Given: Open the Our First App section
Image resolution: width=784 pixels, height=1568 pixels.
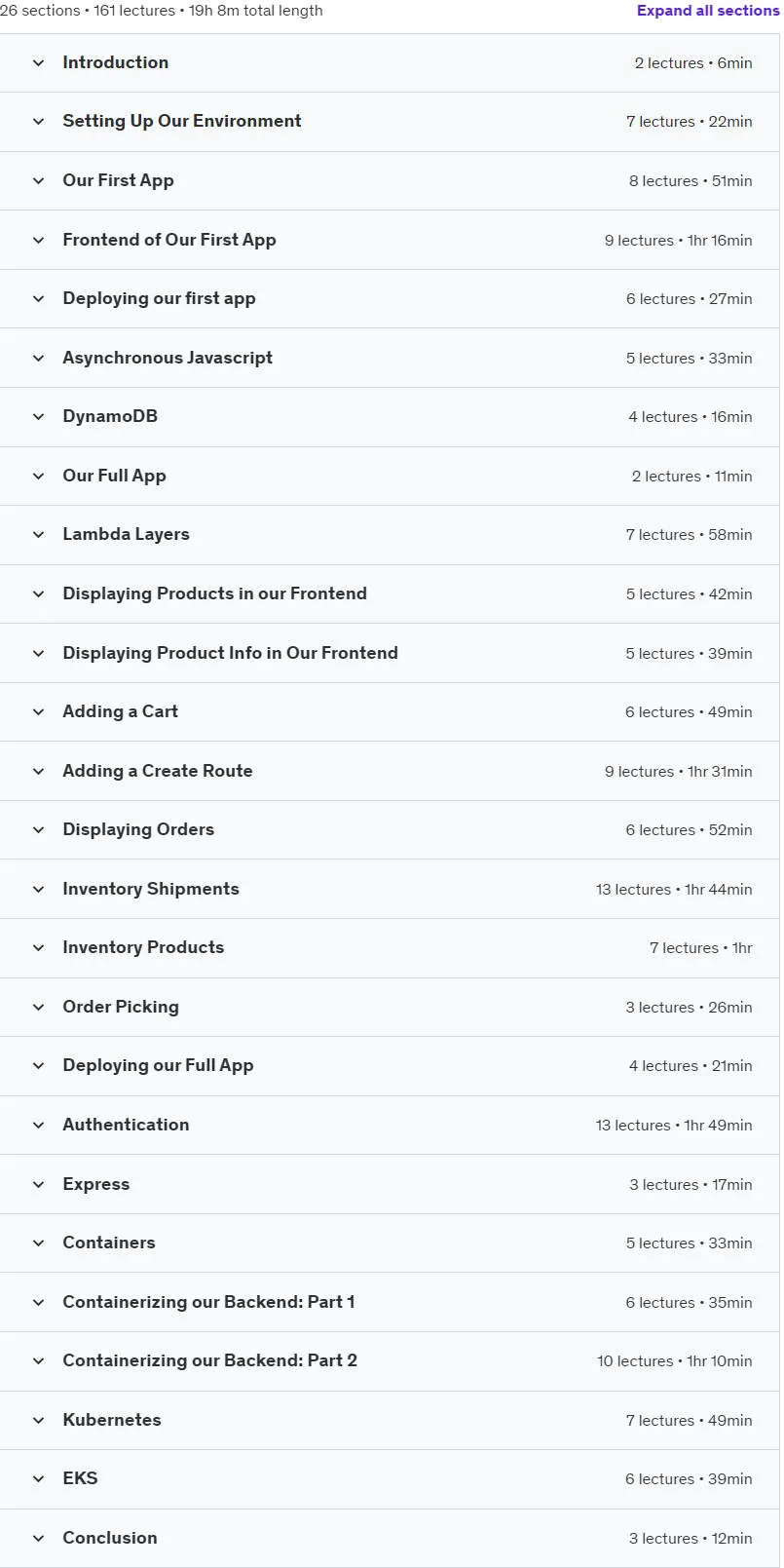Looking at the screenshot, I should pos(390,181).
